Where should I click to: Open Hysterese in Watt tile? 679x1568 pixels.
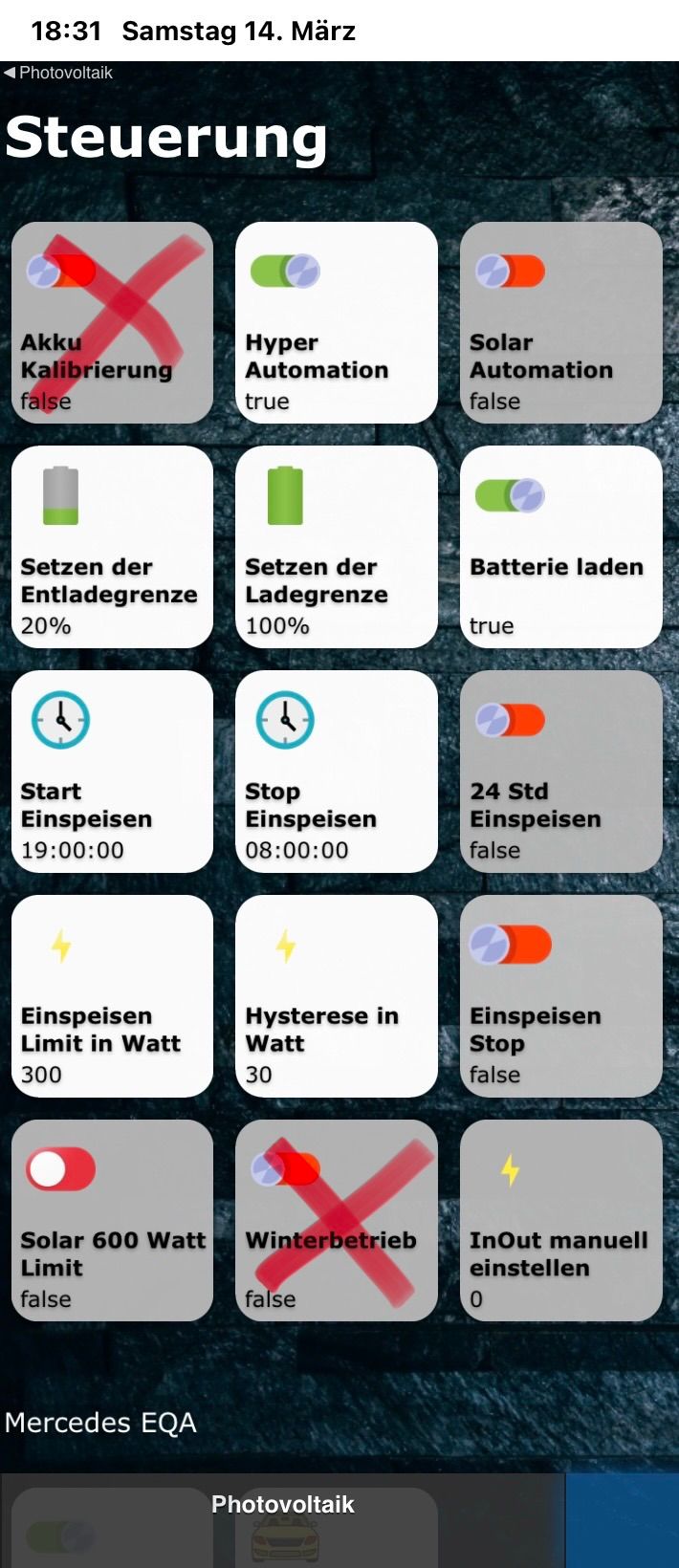click(337, 996)
